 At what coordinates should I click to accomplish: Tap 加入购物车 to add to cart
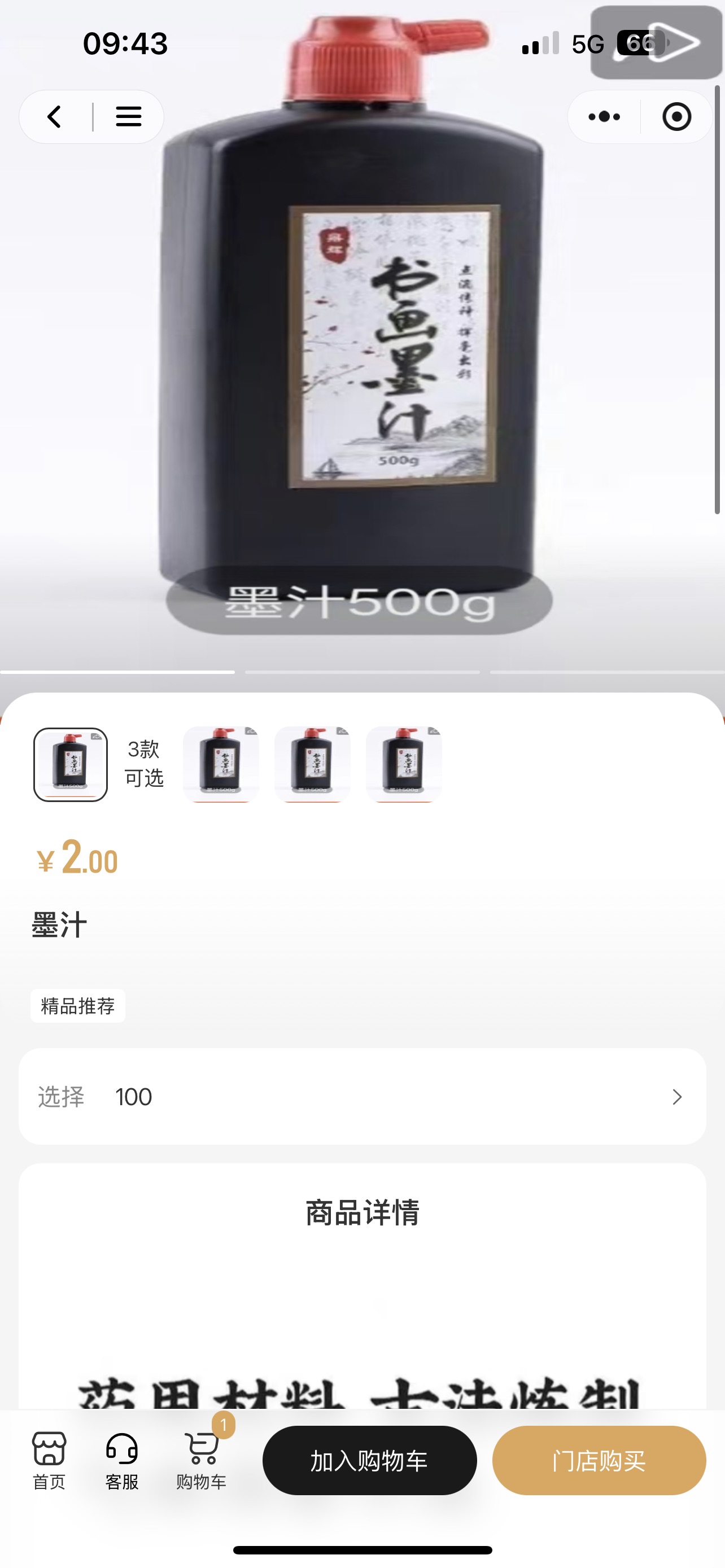[x=369, y=1460]
